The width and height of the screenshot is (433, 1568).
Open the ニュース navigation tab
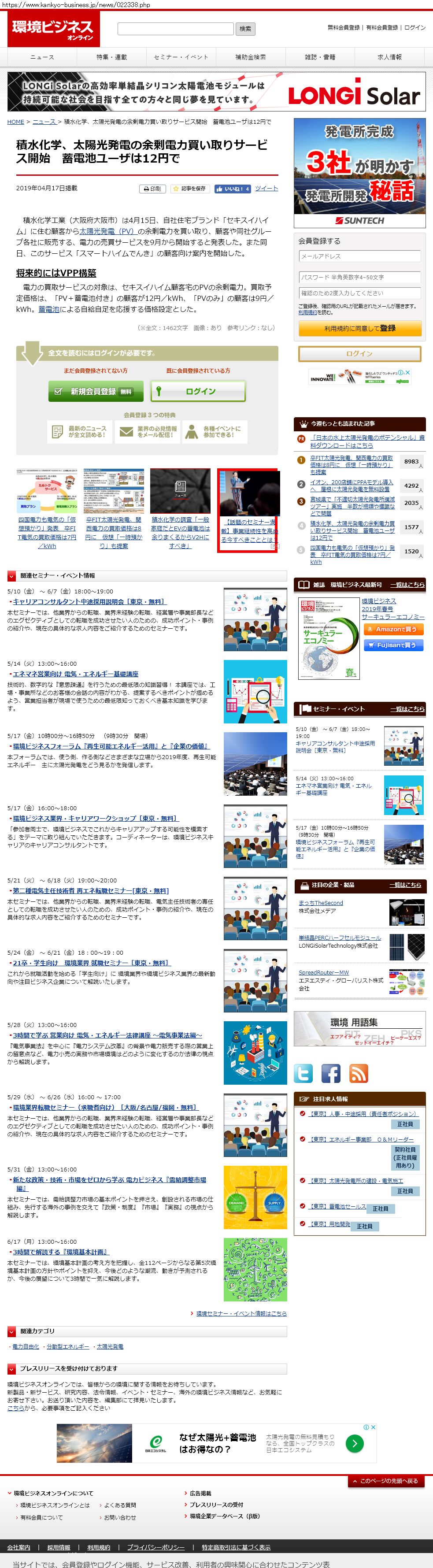click(x=42, y=57)
